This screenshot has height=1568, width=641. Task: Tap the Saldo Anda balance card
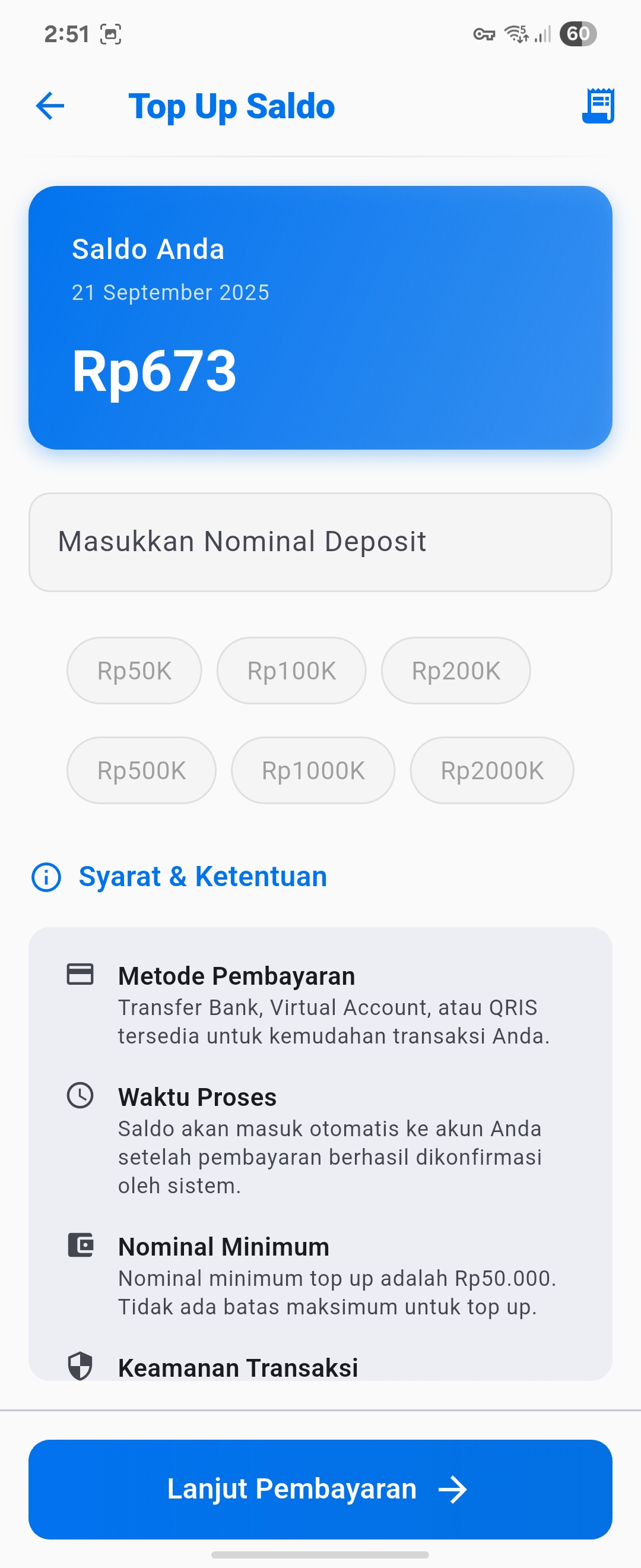coord(320,317)
